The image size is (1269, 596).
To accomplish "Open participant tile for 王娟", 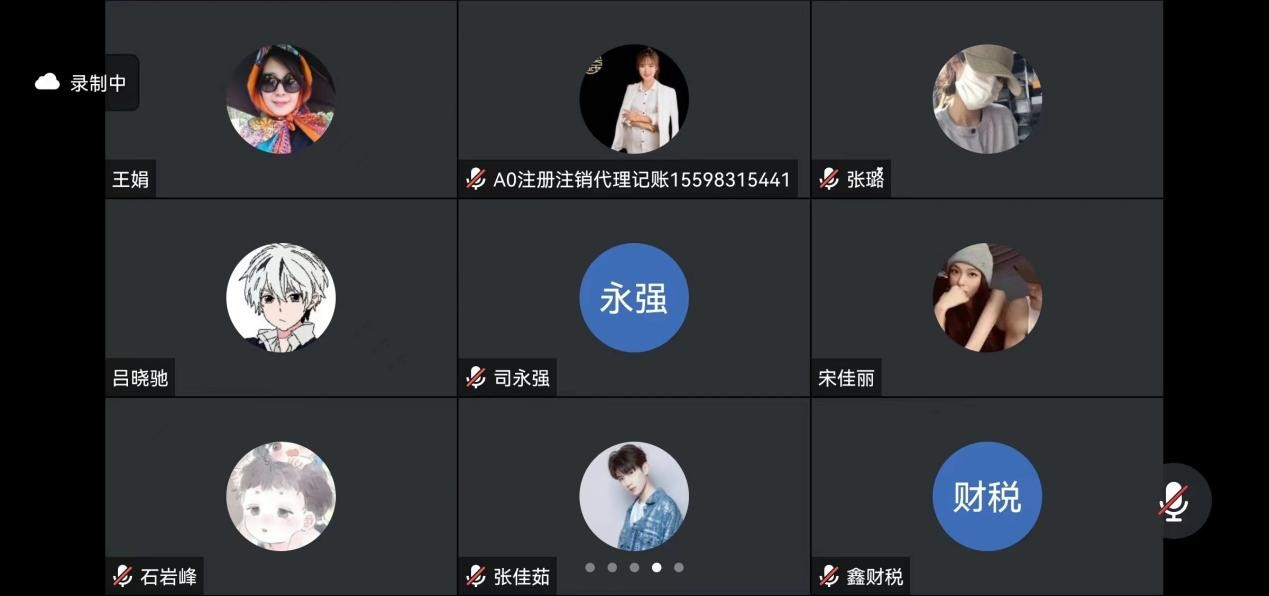I will pos(281,99).
